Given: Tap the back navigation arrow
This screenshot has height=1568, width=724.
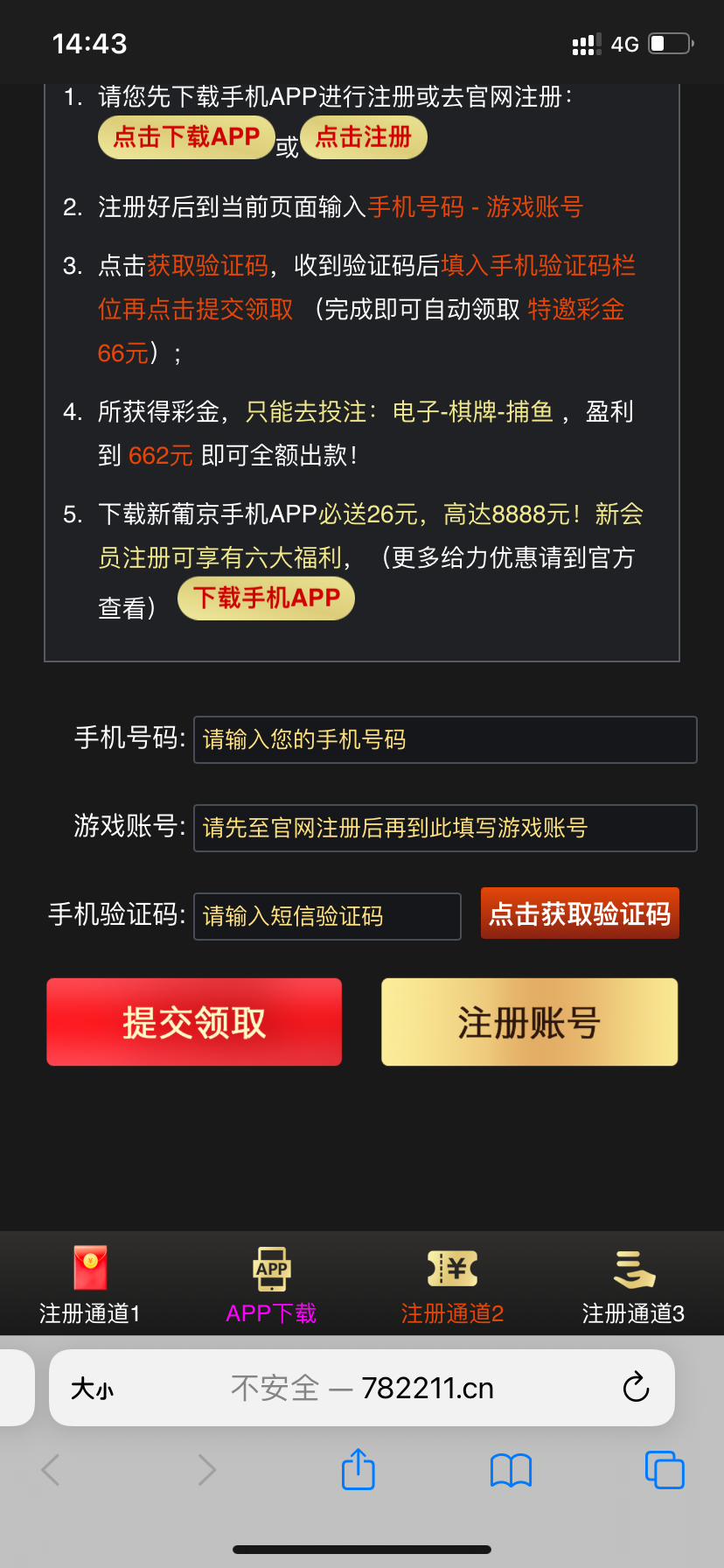Looking at the screenshot, I should click(50, 1470).
